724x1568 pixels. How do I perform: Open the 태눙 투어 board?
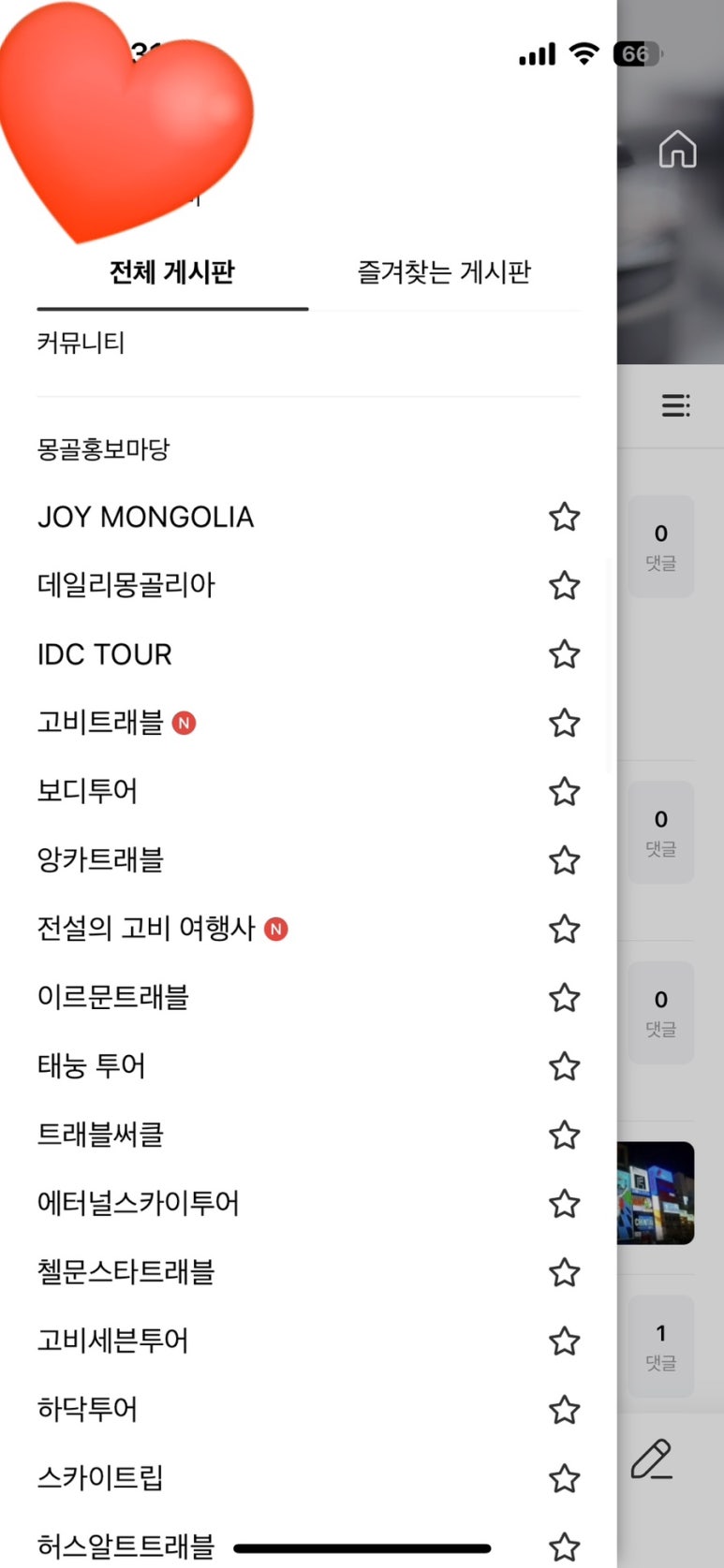(92, 1066)
